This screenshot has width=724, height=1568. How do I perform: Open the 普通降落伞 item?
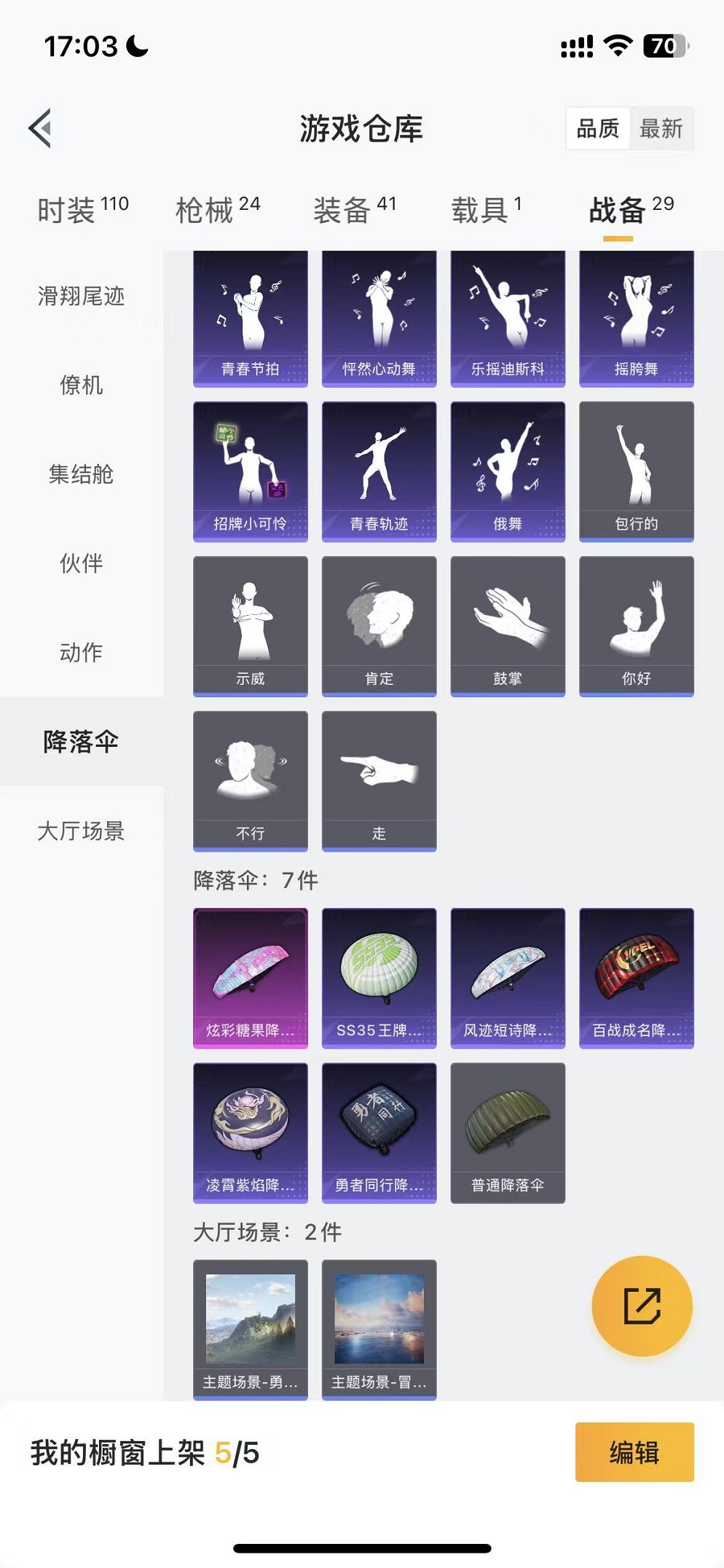click(x=508, y=1132)
